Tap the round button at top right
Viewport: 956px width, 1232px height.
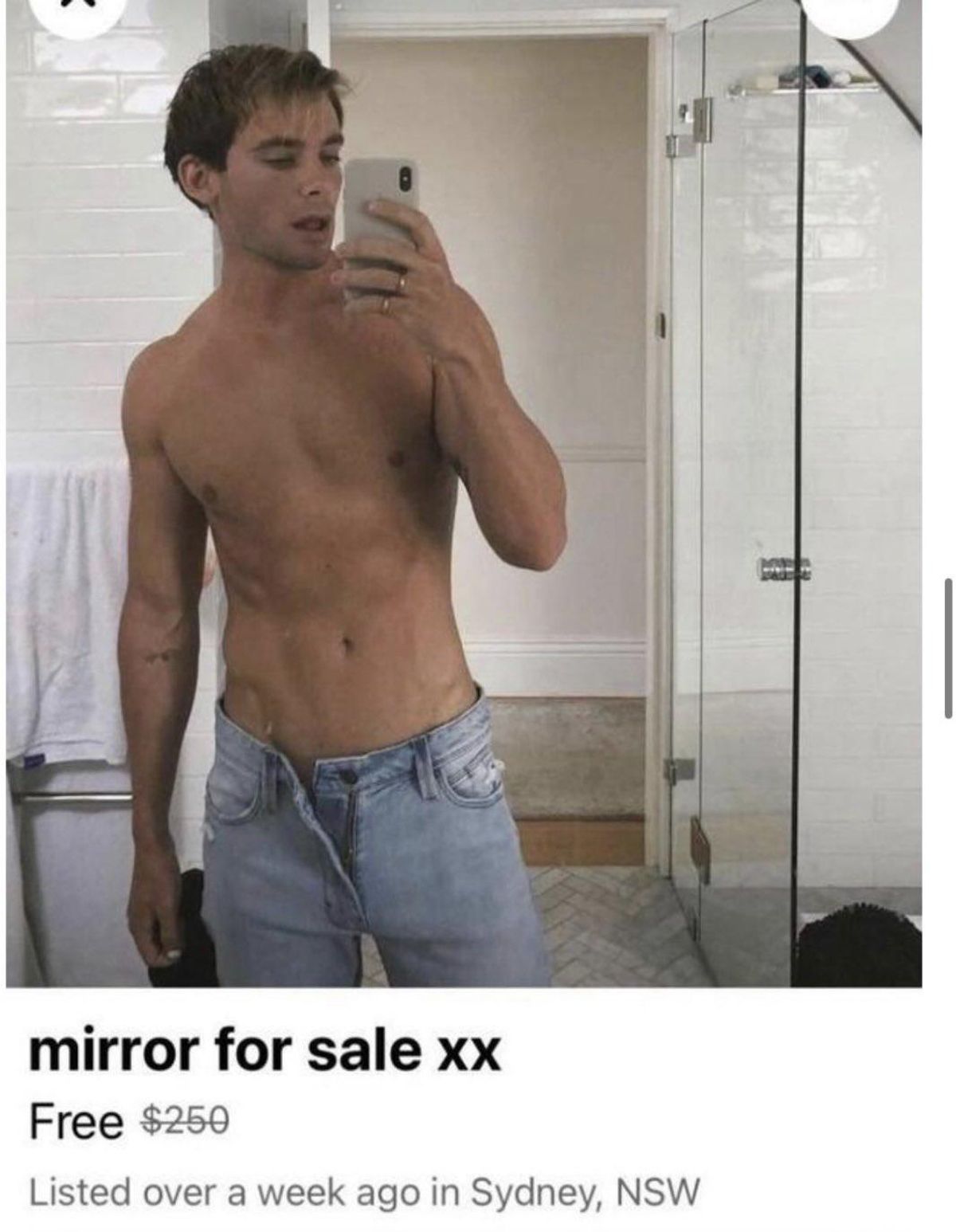[x=849, y=11]
